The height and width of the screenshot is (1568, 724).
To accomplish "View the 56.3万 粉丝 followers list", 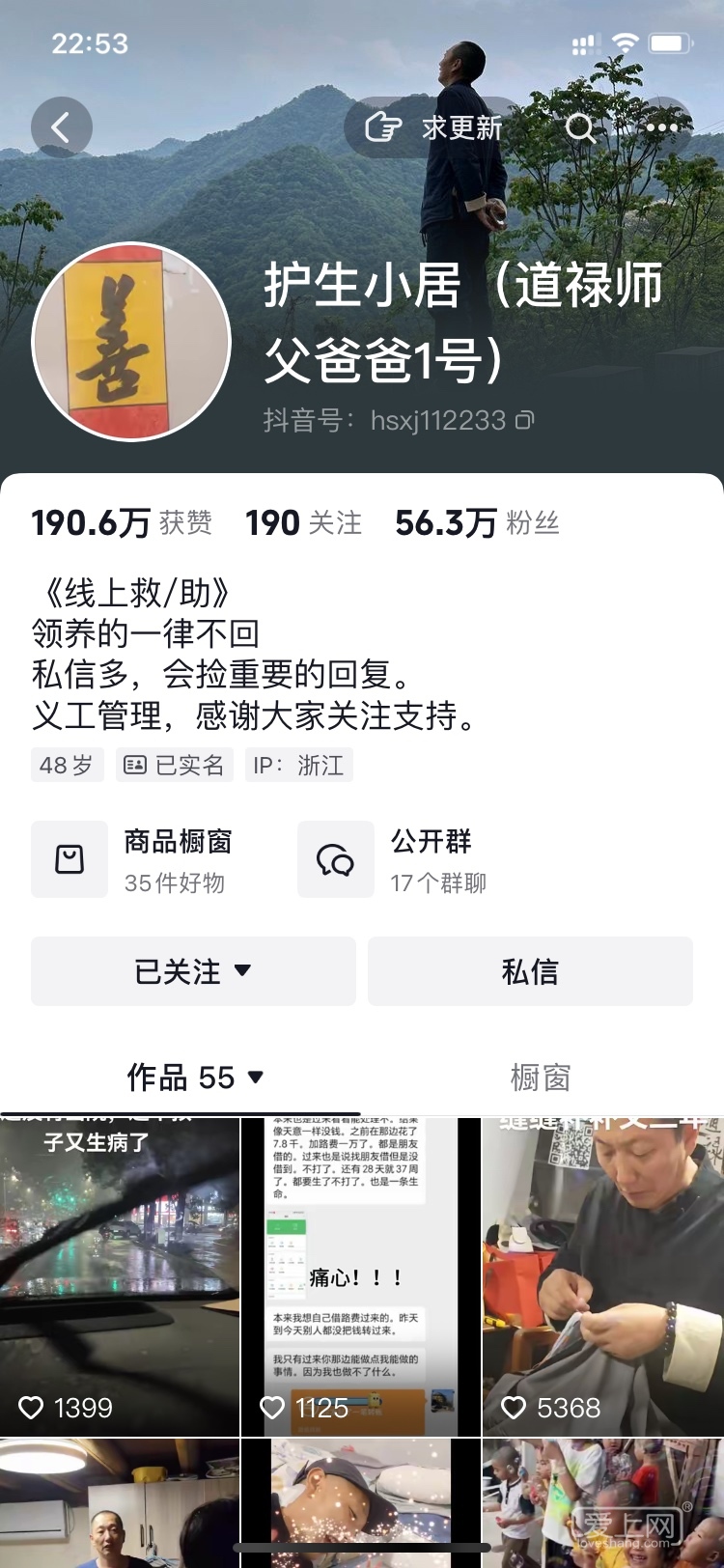I will pos(477,523).
